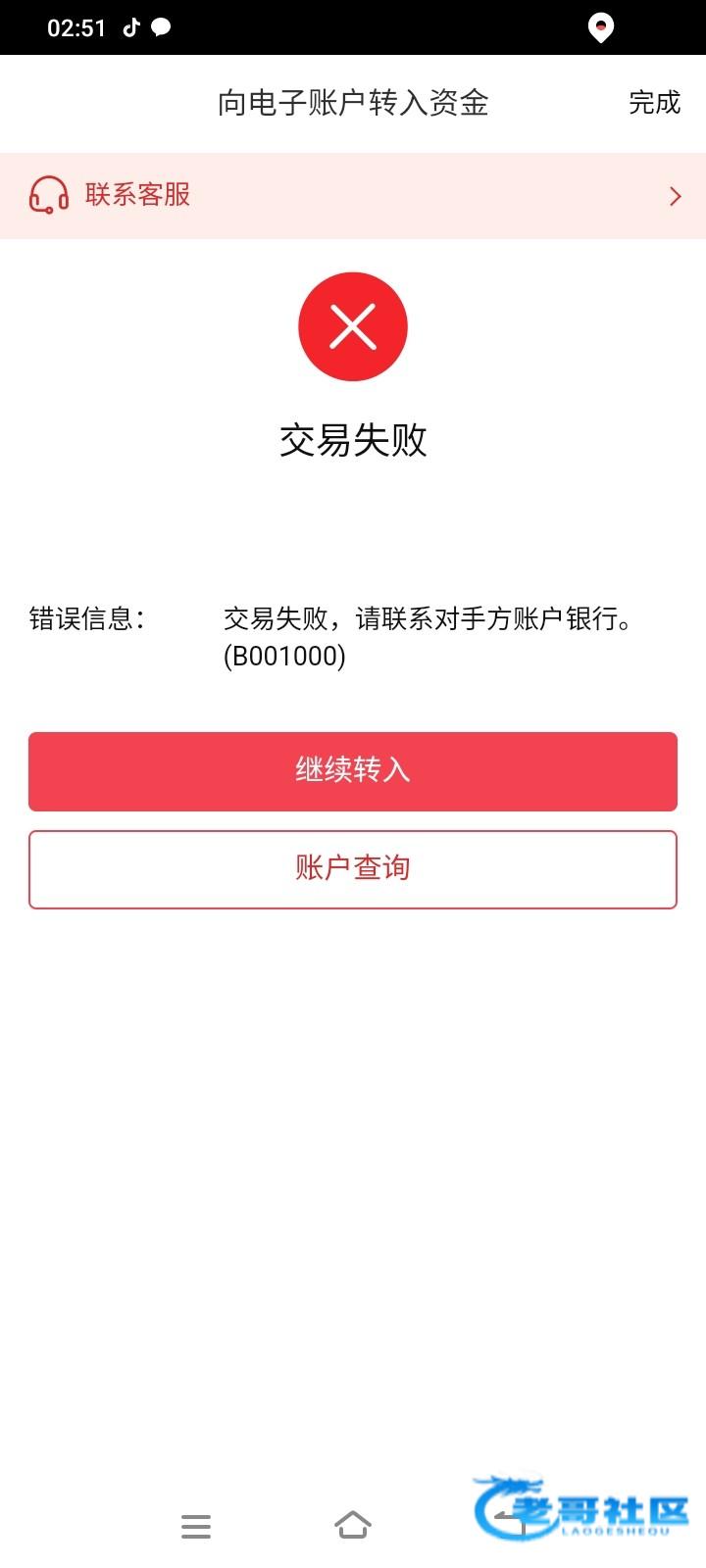Open the 联系客服 customer service row
The height and width of the screenshot is (1568, 706).
(x=353, y=196)
